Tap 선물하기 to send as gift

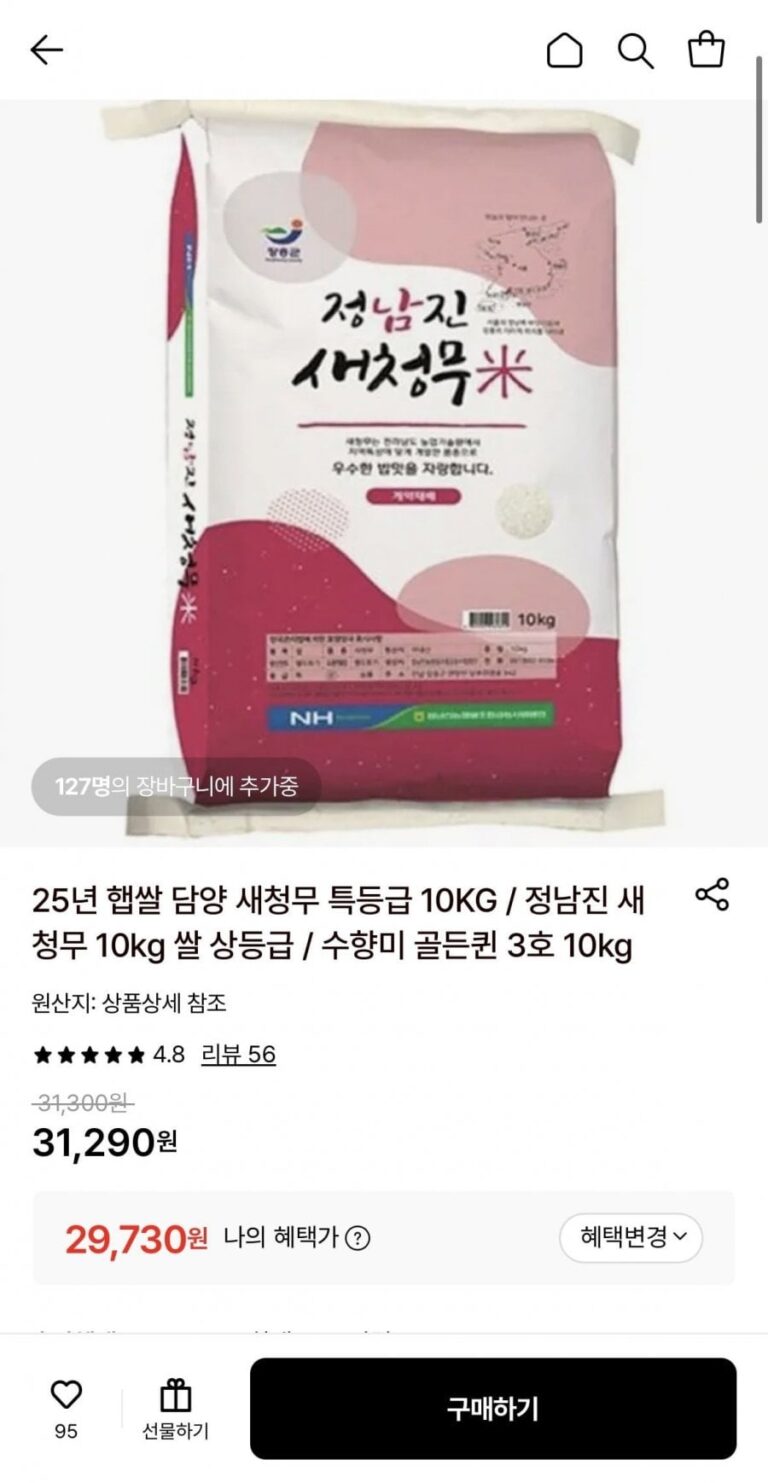(175, 1408)
